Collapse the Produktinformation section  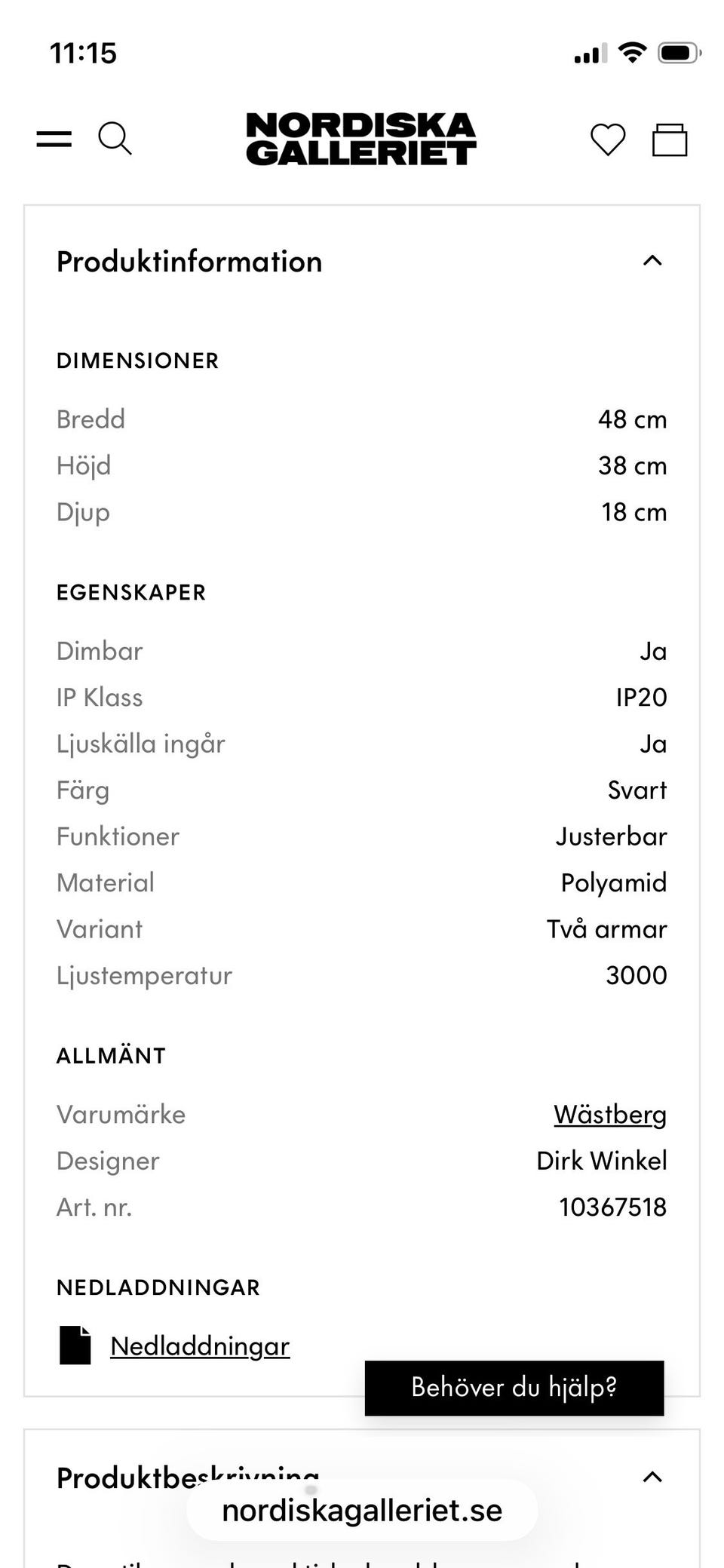pos(653,261)
